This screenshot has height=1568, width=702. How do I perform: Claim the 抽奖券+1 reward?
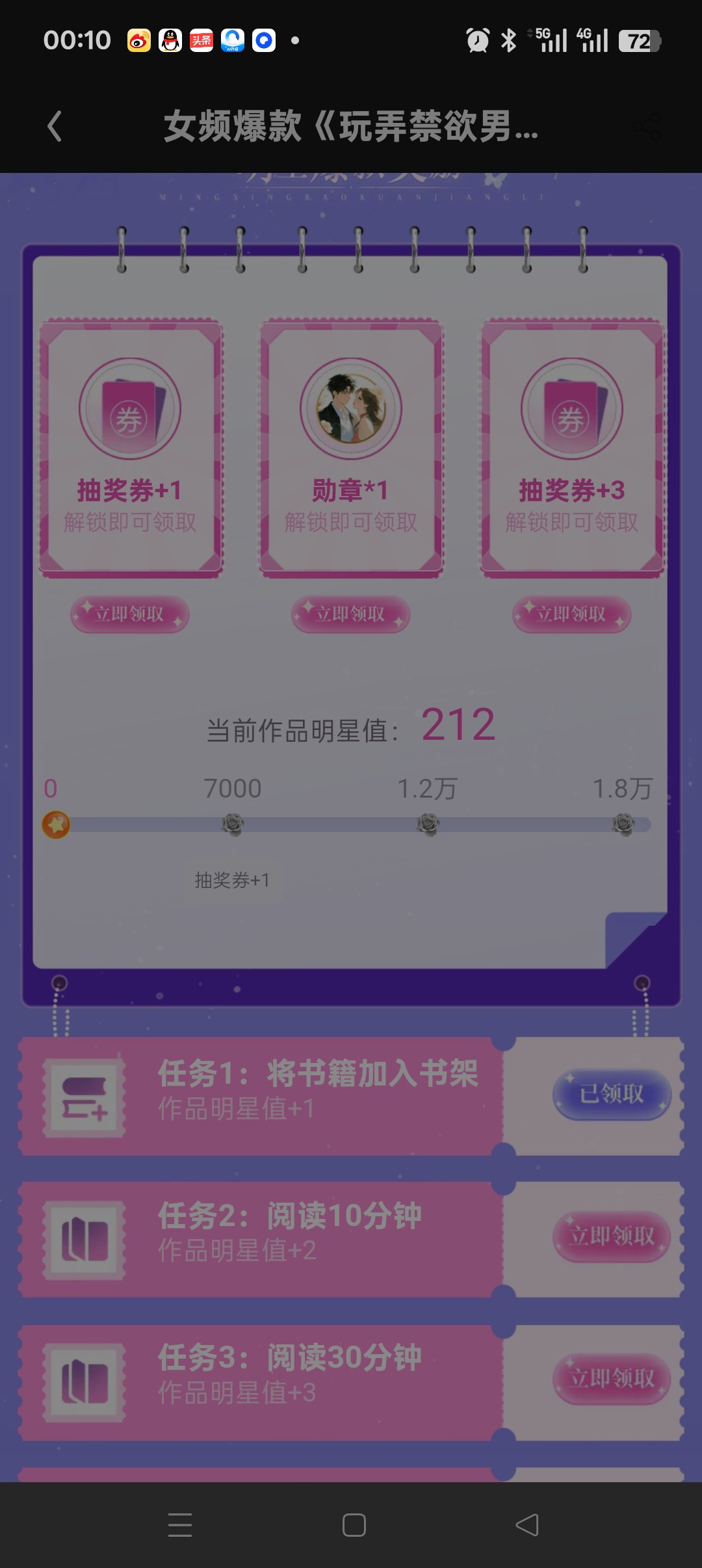click(x=130, y=614)
